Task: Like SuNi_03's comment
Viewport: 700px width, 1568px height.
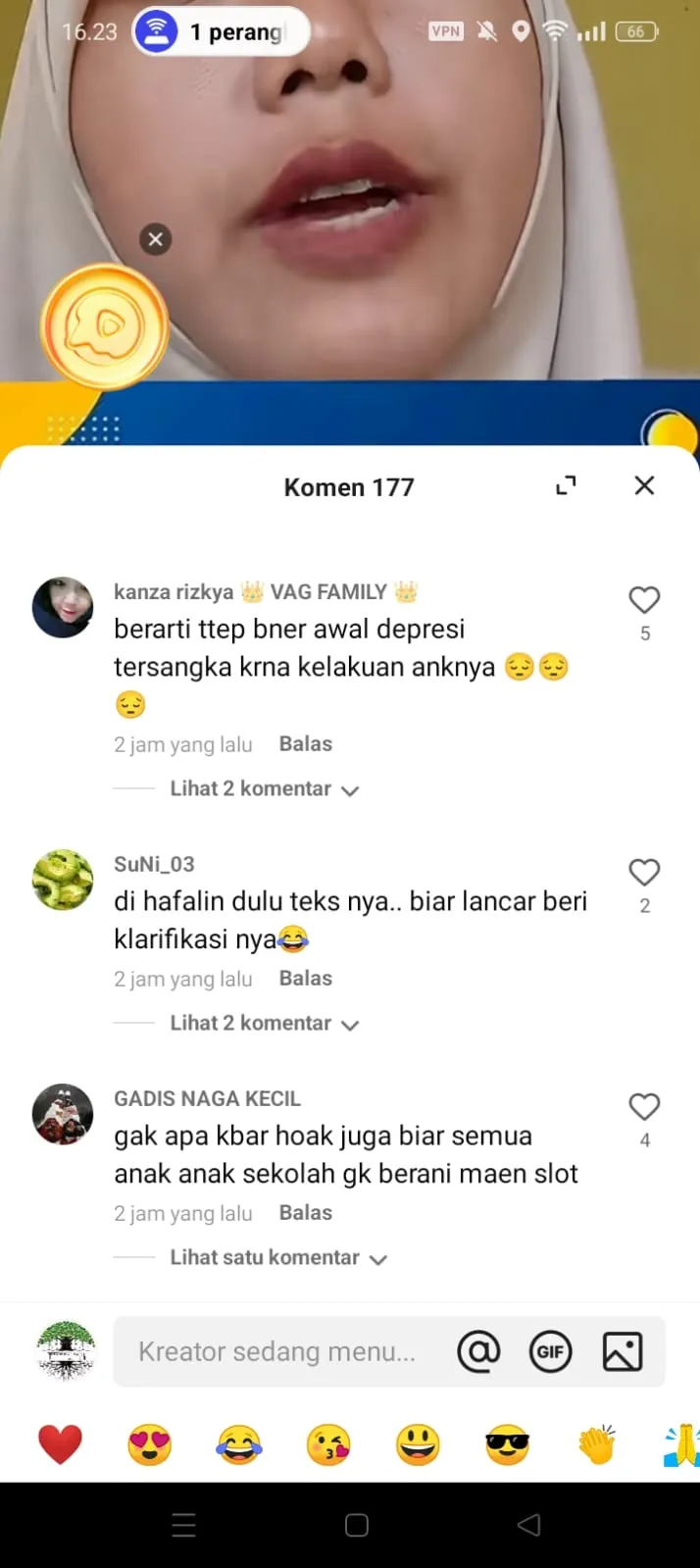Action: tap(644, 873)
